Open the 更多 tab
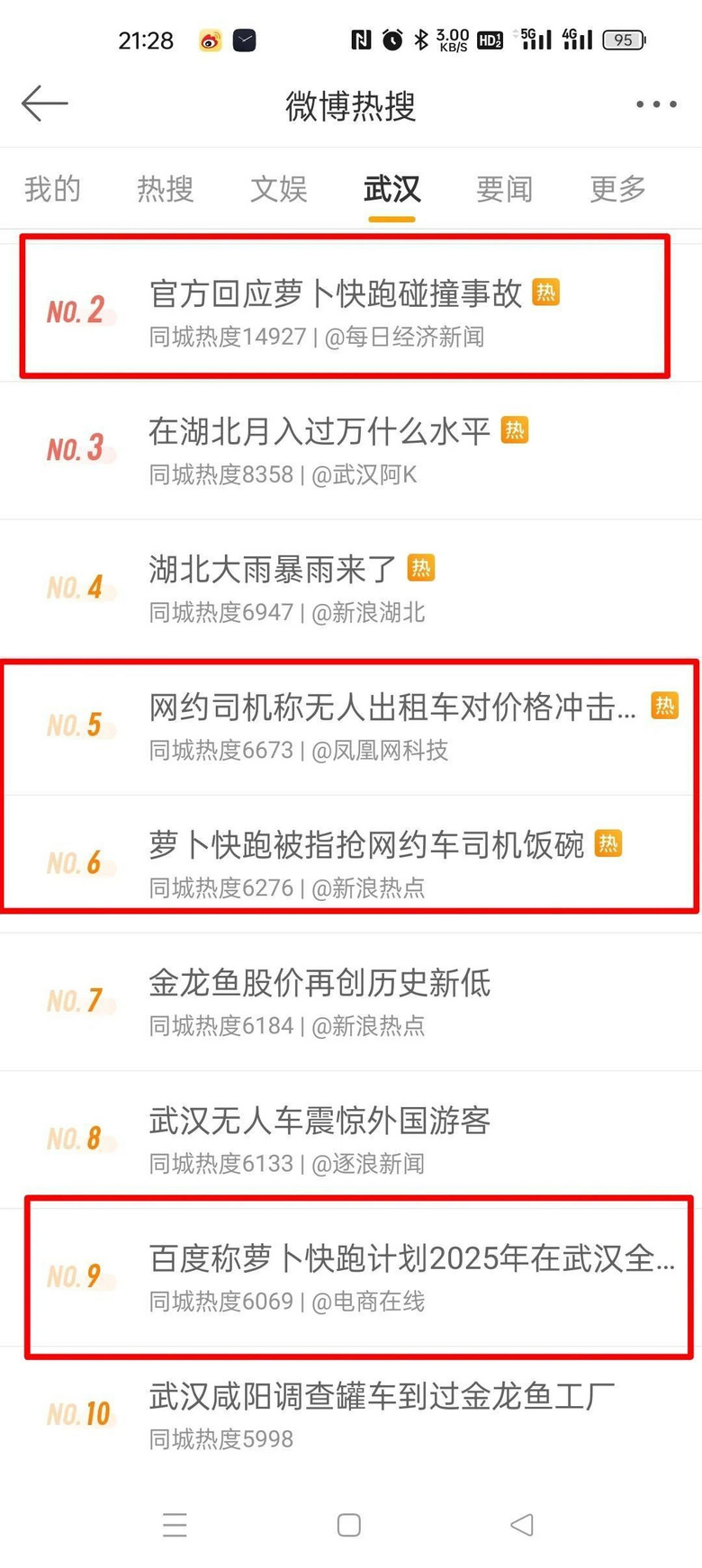 pyautogui.click(x=617, y=189)
